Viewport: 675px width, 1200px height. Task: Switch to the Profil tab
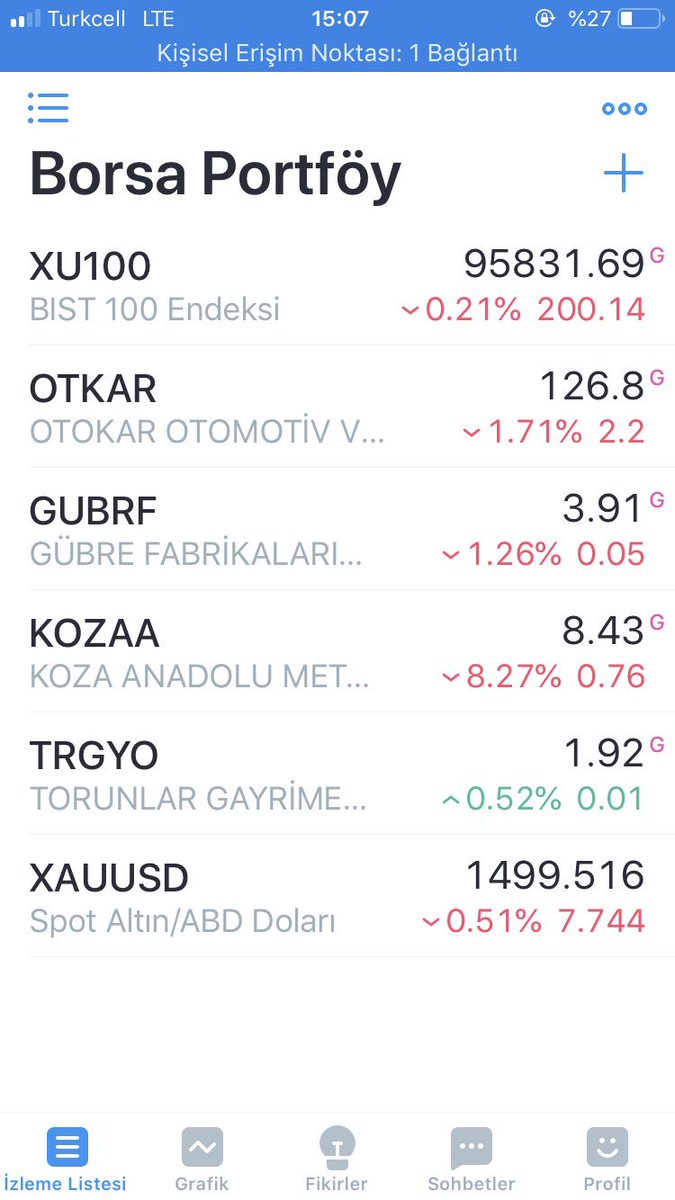pos(607,1159)
